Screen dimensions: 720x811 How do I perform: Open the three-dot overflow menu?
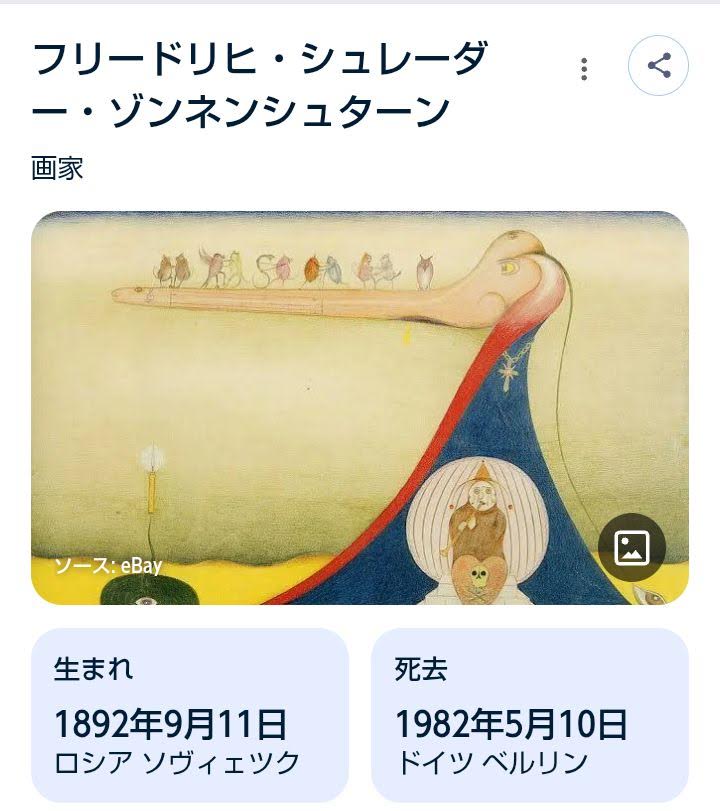(584, 68)
